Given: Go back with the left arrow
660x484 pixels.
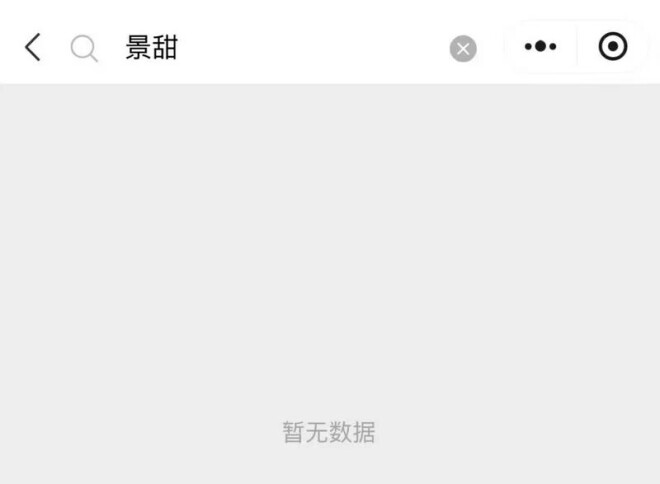Looking at the screenshot, I should coord(32,47).
